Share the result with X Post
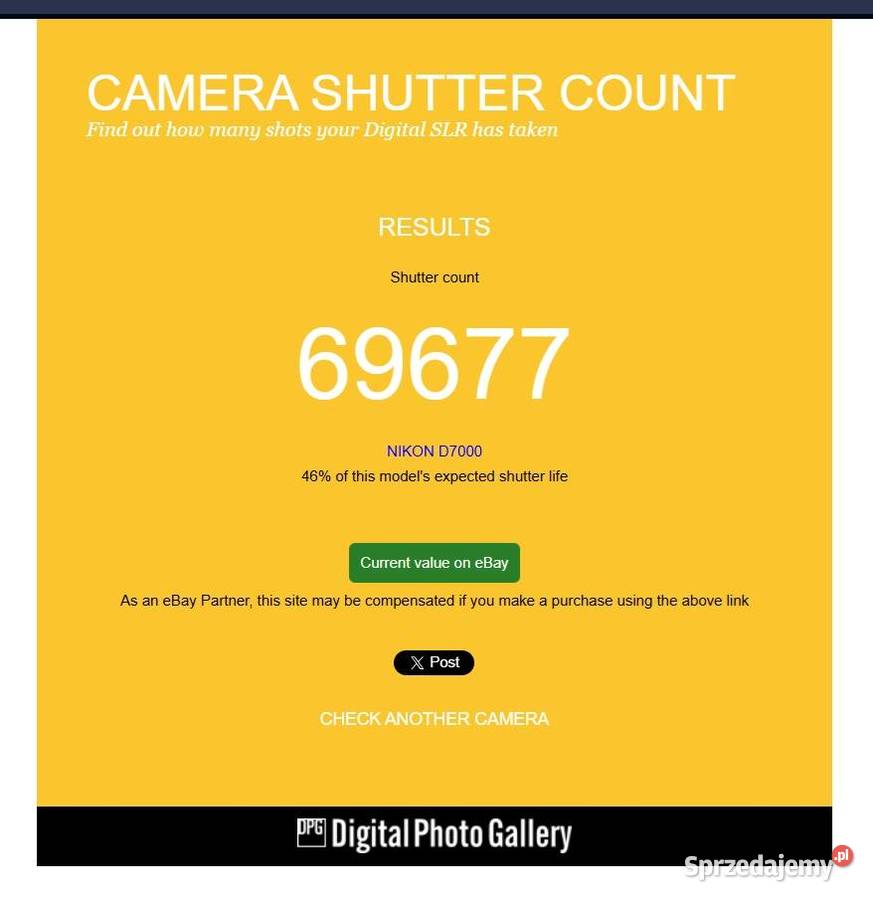The height and width of the screenshot is (900, 873). coord(434,663)
